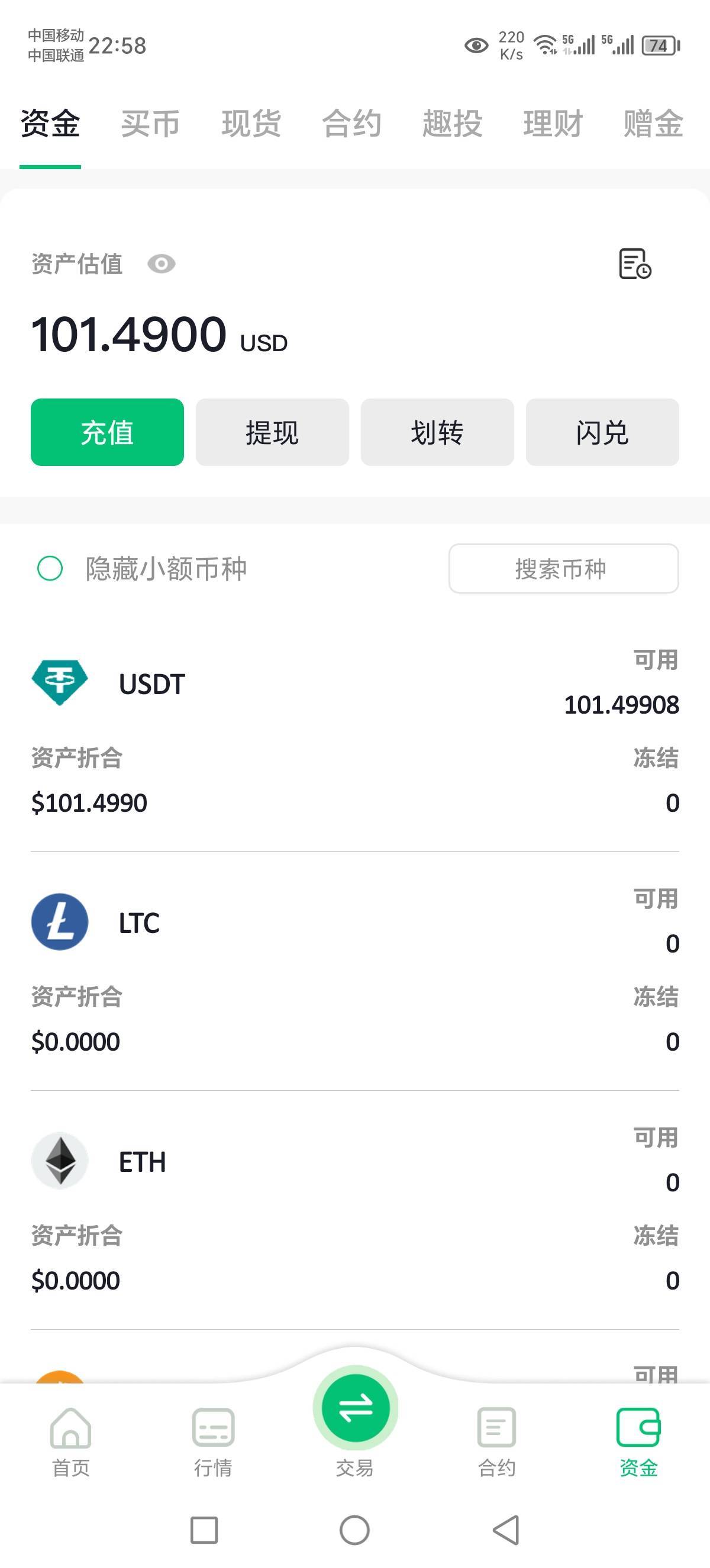Screen dimensions: 710x1568
Task: Open the 闪兑 flash swap
Action: pos(602,432)
